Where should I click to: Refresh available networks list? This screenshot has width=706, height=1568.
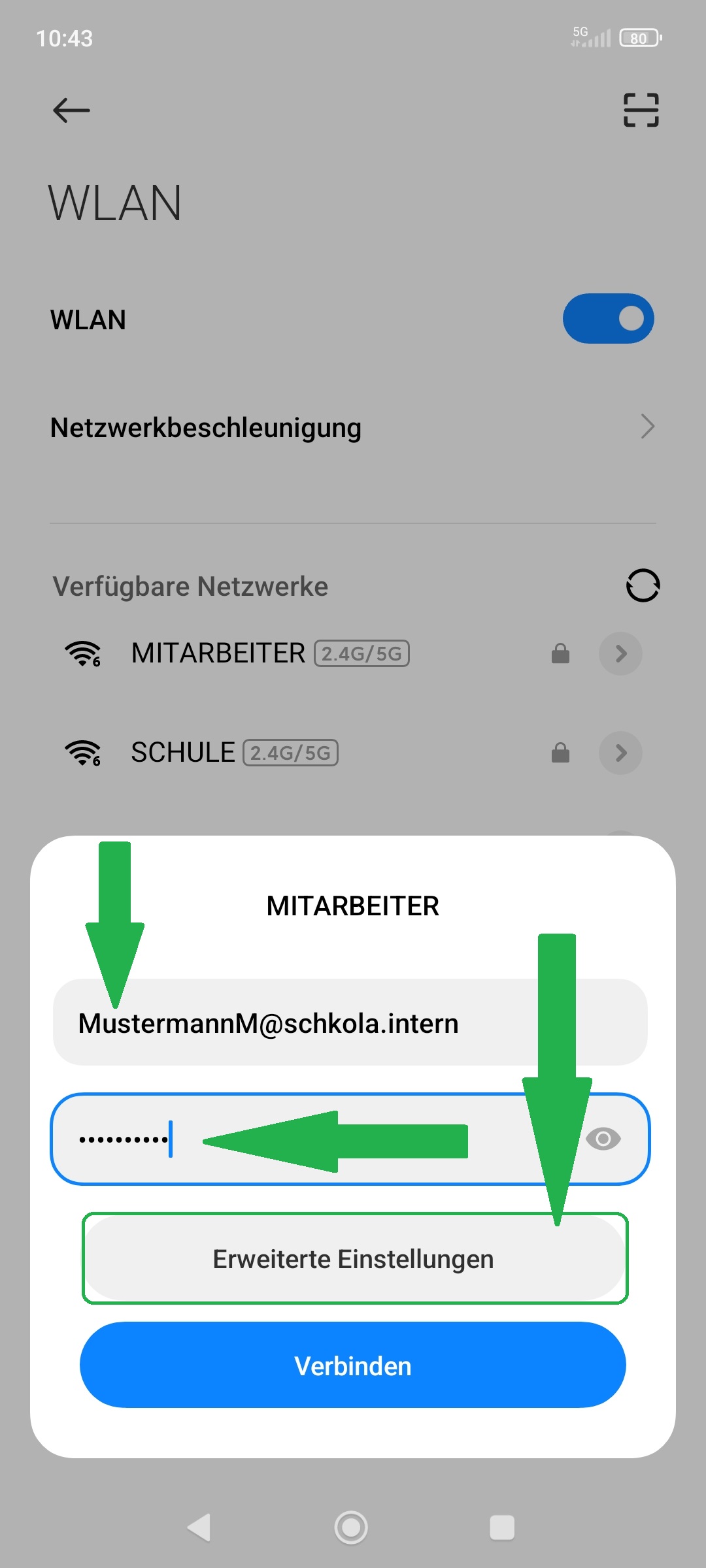pyautogui.click(x=643, y=585)
